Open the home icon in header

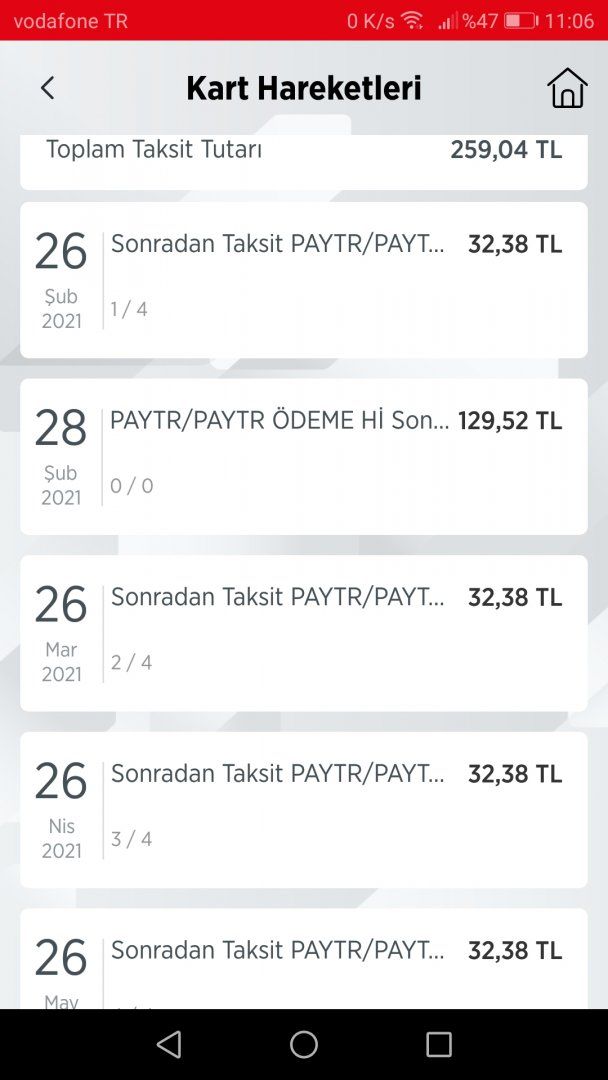567,88
